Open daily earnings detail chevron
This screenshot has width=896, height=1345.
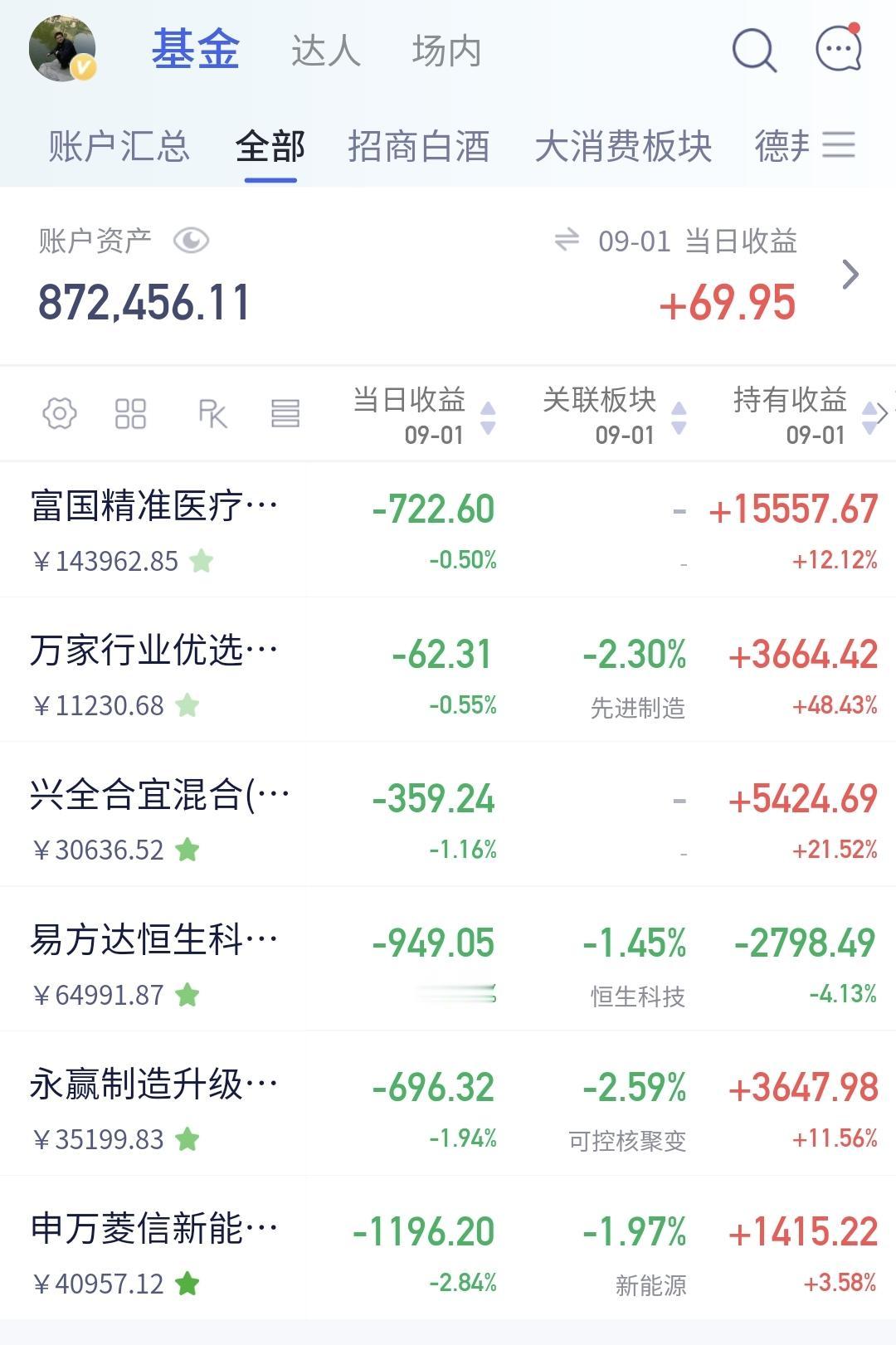tap(850, 275)
